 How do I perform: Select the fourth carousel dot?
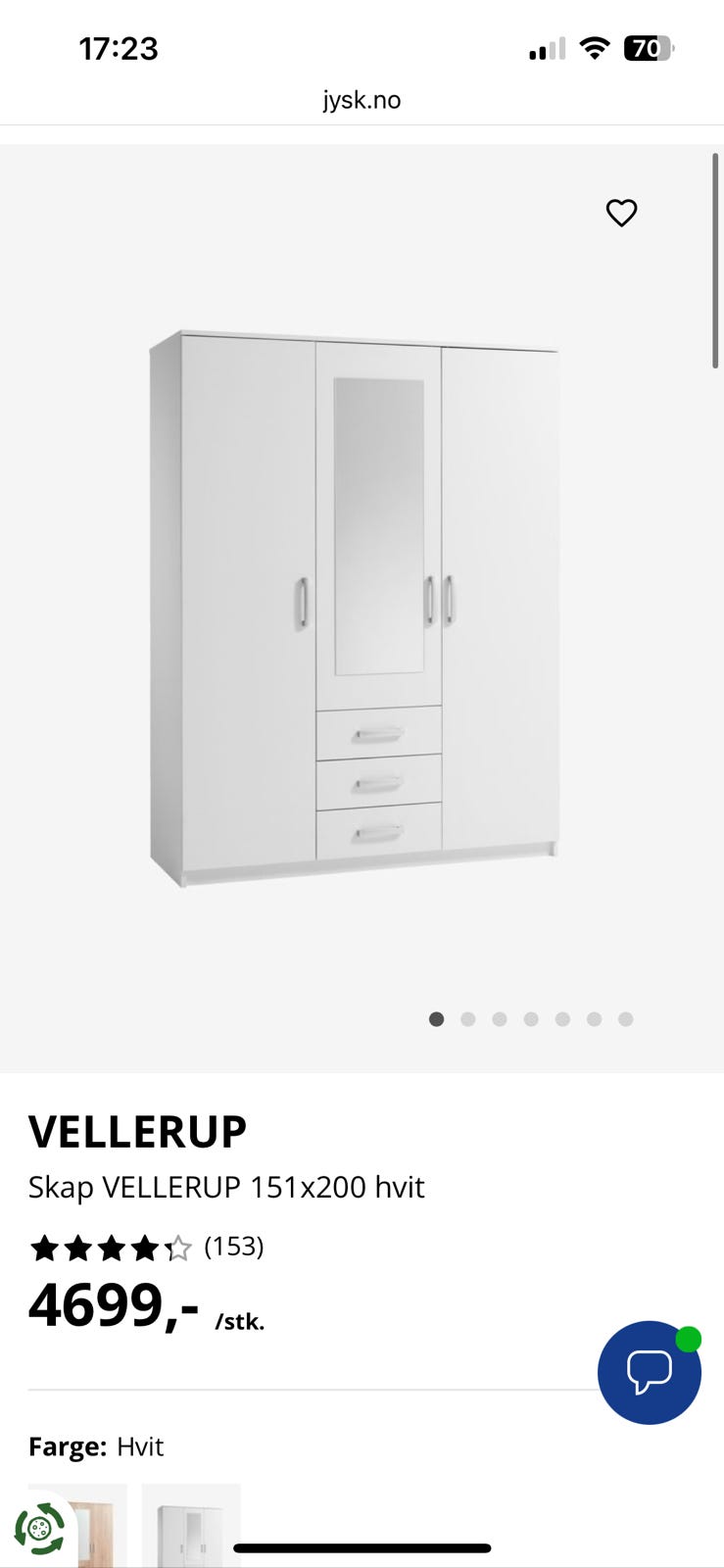pyautogui.click(x=531, y=1019)
